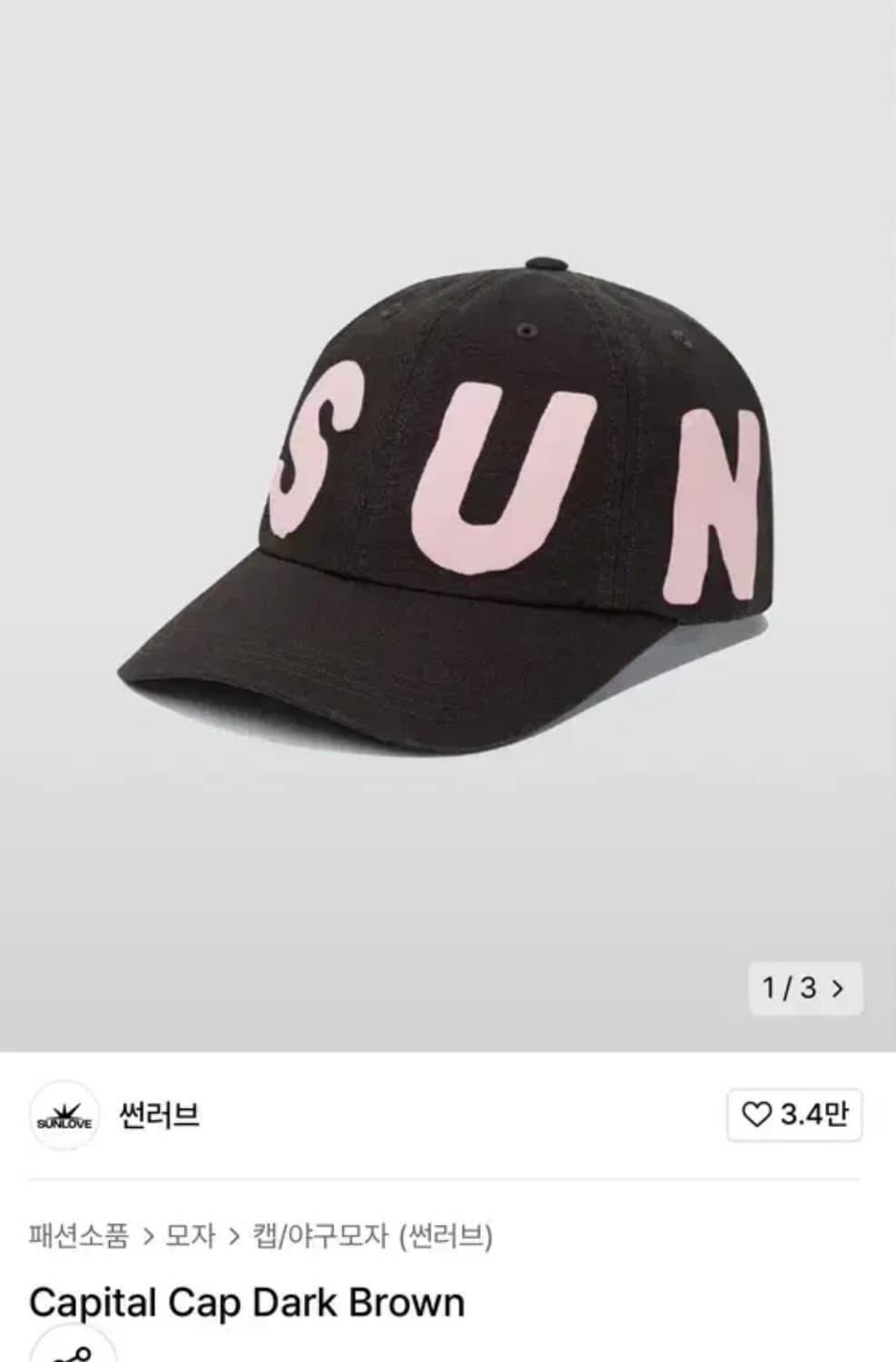Open the 모자 category breadcrumb
Screen dimensions: 896x1362
191,1236
